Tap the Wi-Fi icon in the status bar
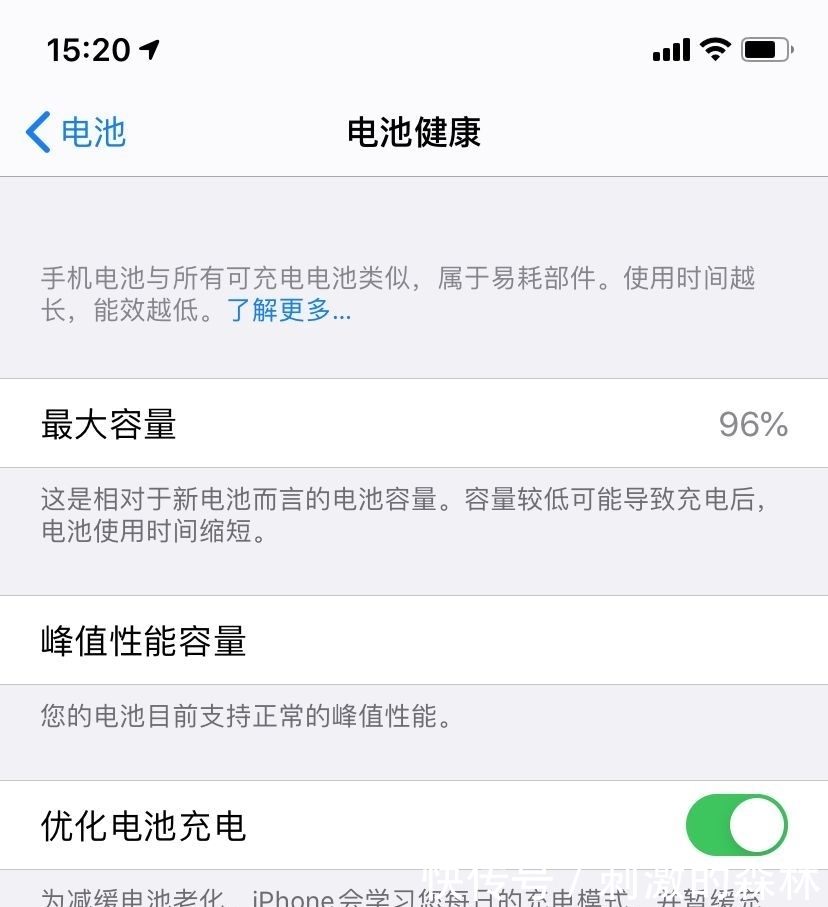Screen dimensions: 828x907 [x=714, y=49]
